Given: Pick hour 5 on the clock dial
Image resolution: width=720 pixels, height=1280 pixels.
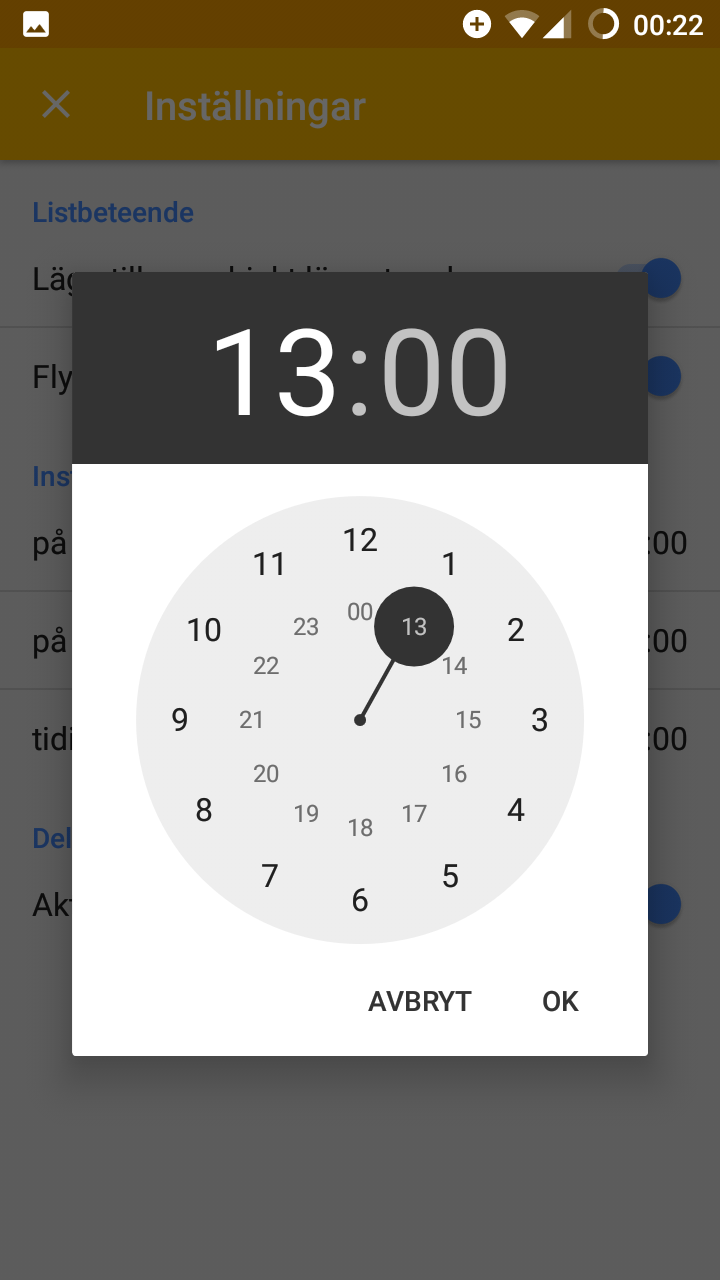Looking at the screenshot, I should [x=450, y=876].
